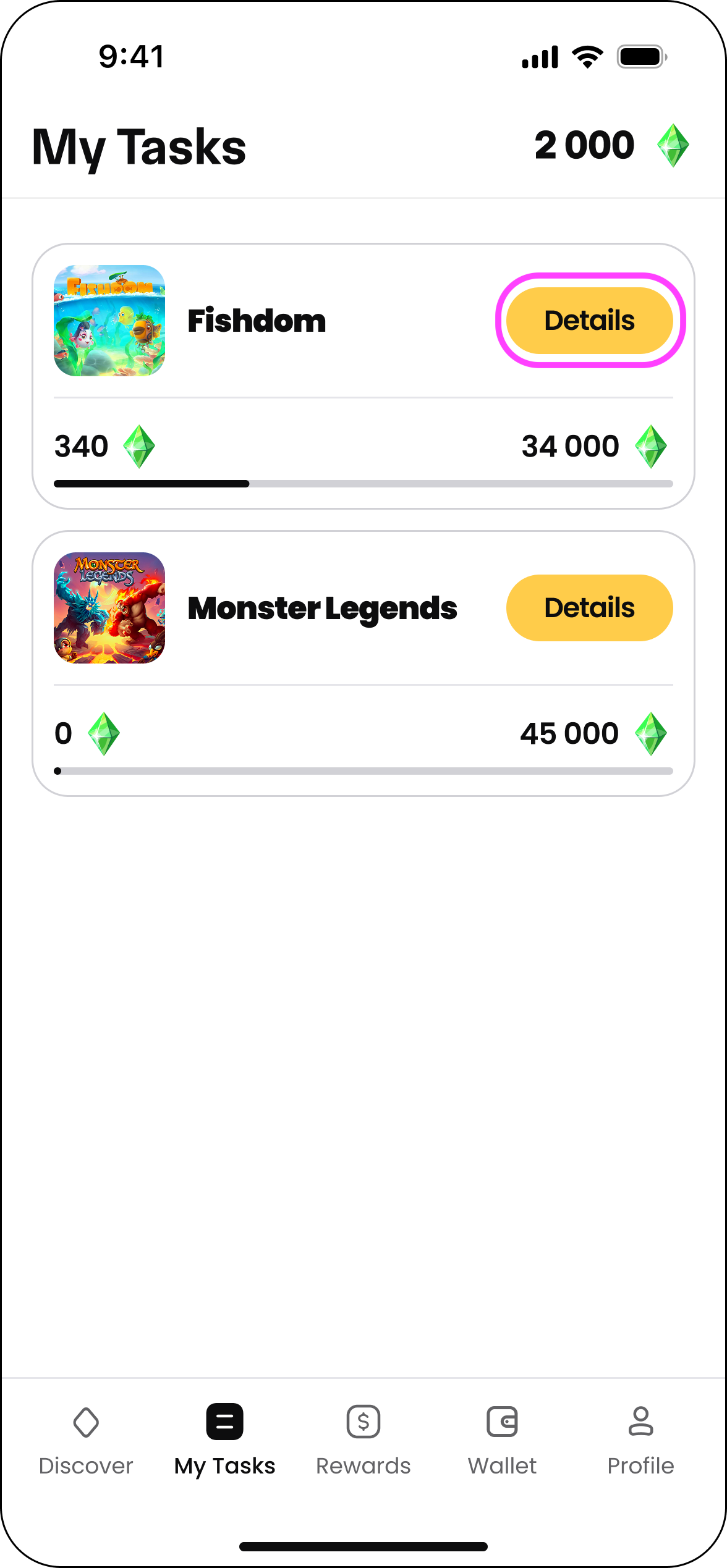Open Details for Monster Legends
Screen dimensions: 727x1568
(589, 608)
